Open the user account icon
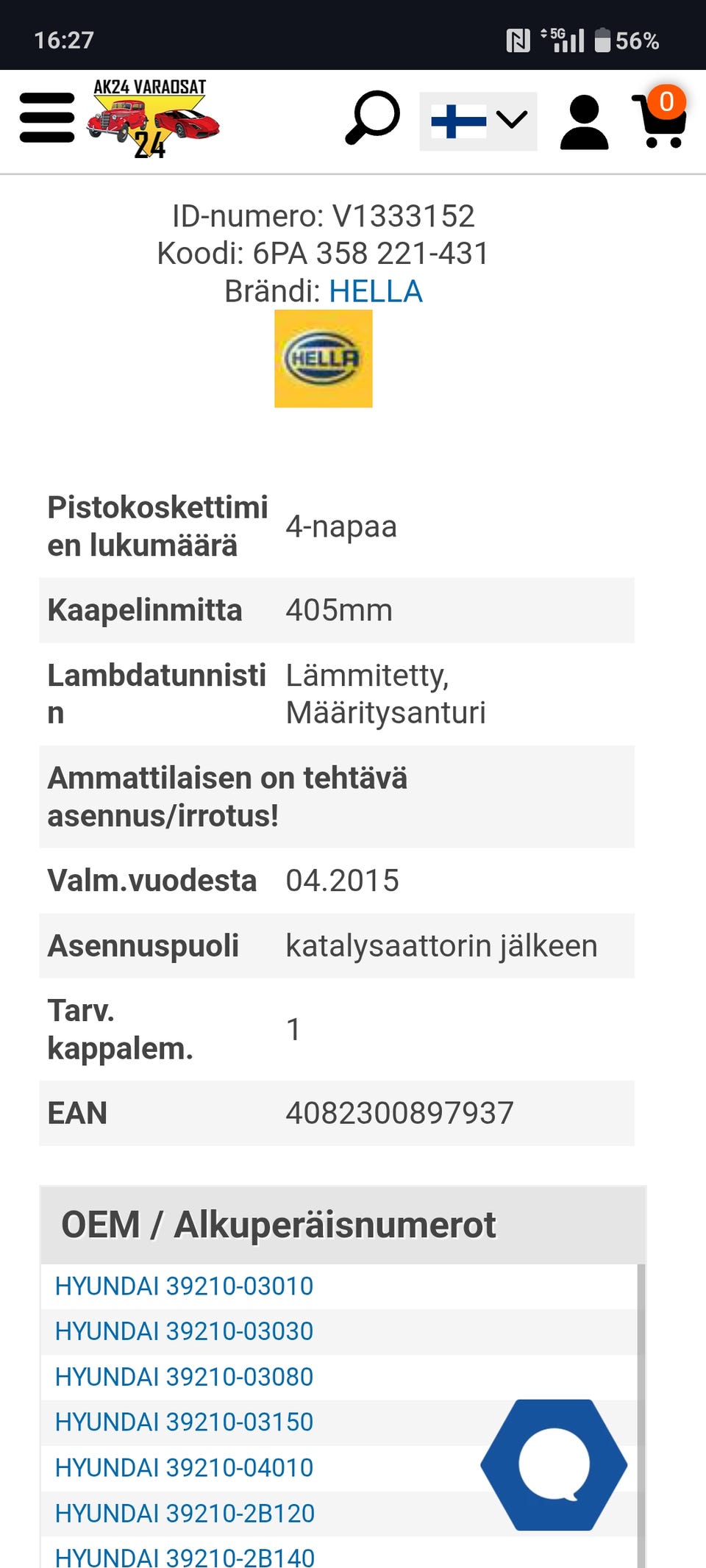This screenshot has height=1568, width=706. tap(584, 122)
